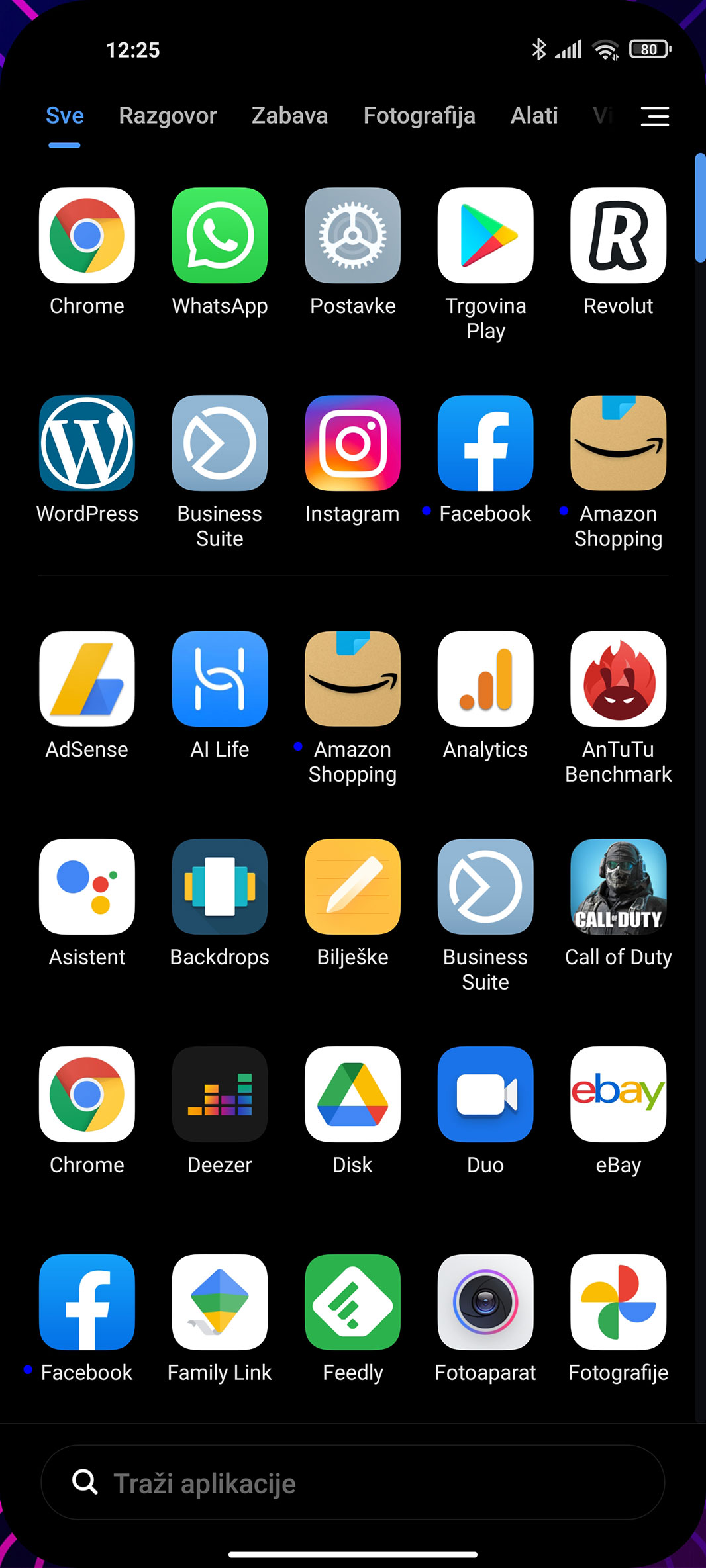The width and height of the screenshot is (706, 1568).
Task: Switch to the Razgovor tab
Action: point(168,116)
